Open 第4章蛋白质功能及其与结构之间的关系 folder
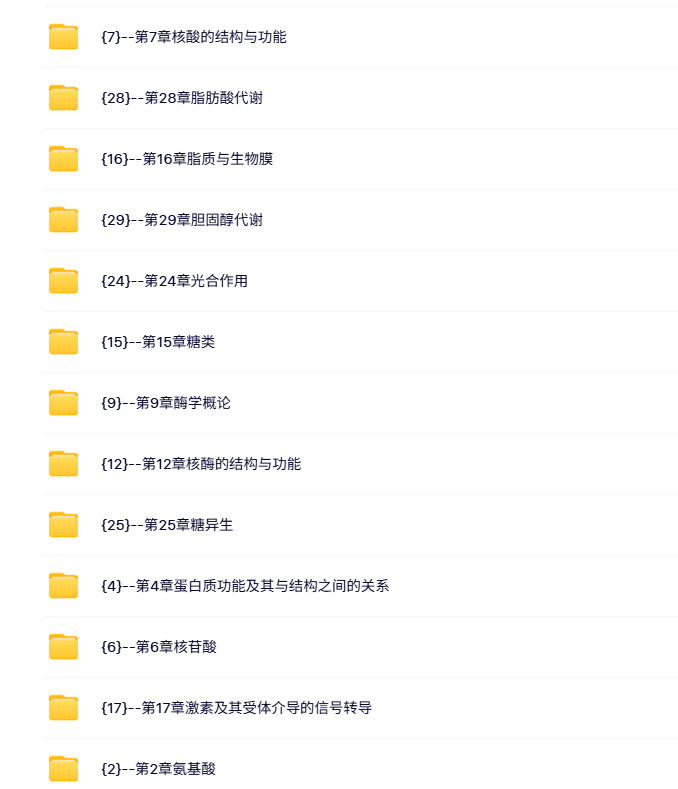Screen dimensions: 678x789 tap(245, 586)
